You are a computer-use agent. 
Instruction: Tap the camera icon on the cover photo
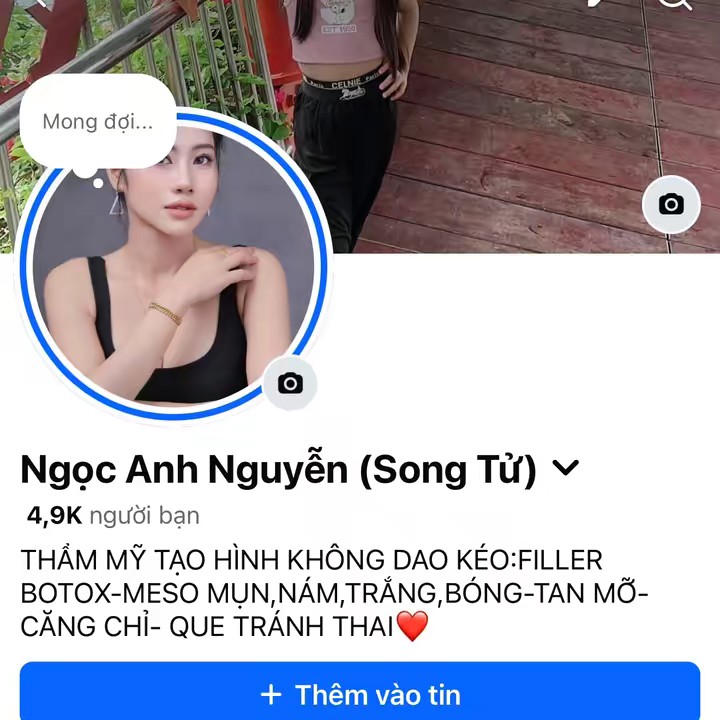671,205
